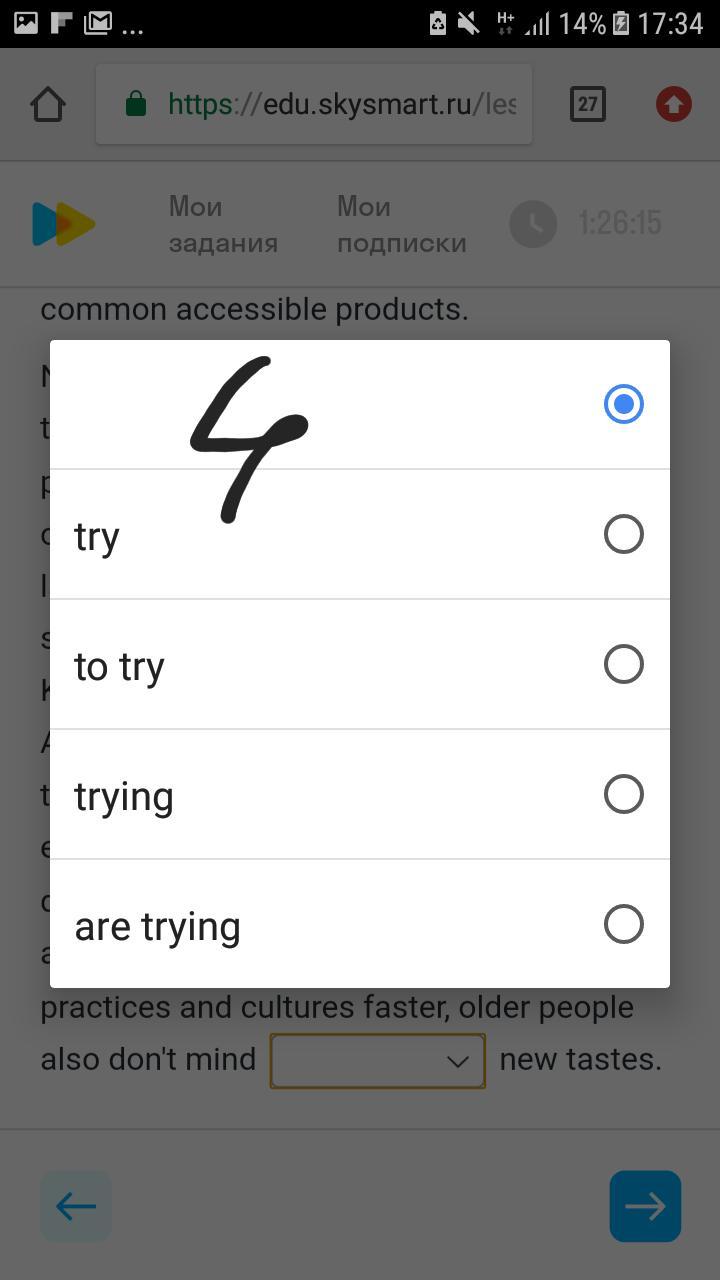
Task: Choose the "try" option
Action: [x=360, y=534]
